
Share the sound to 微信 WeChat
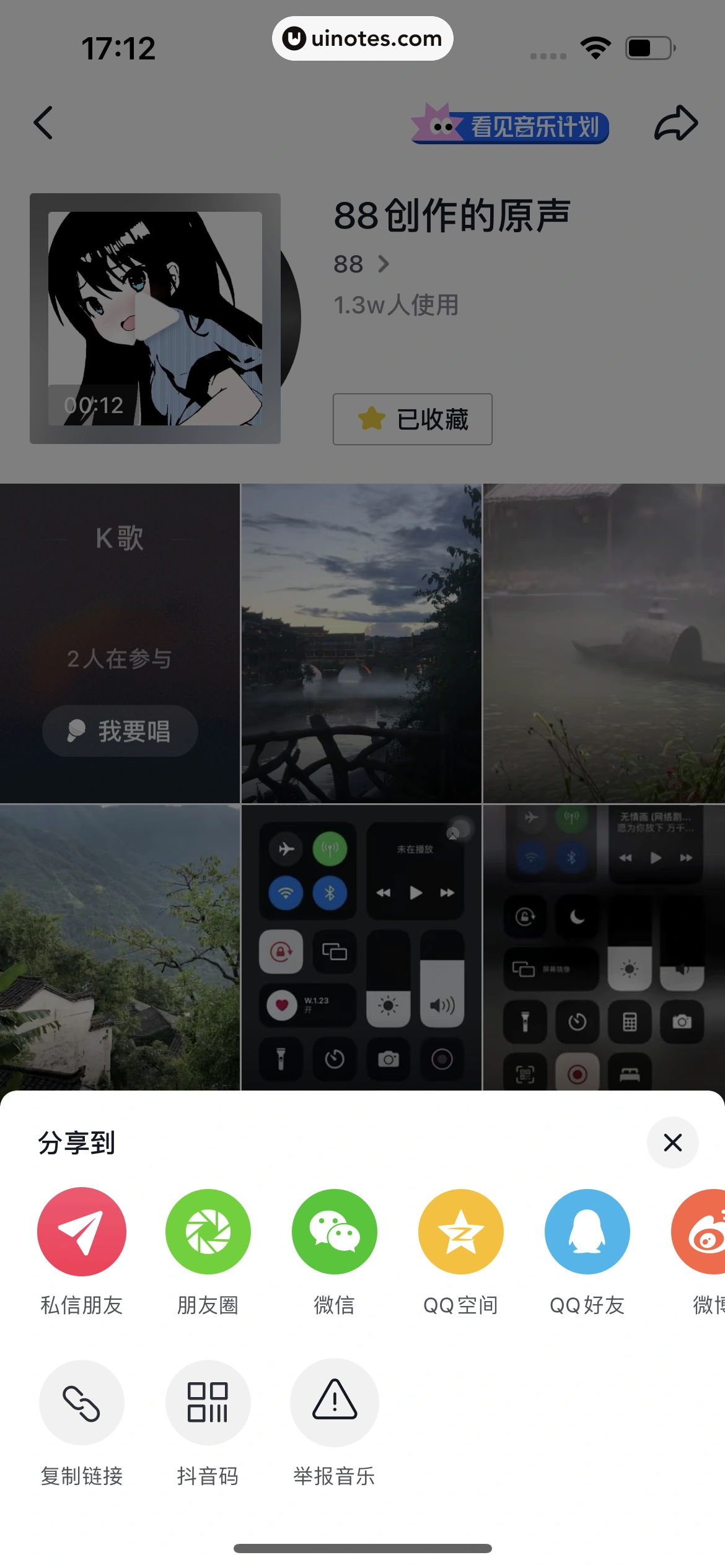tap(334, 1231)
